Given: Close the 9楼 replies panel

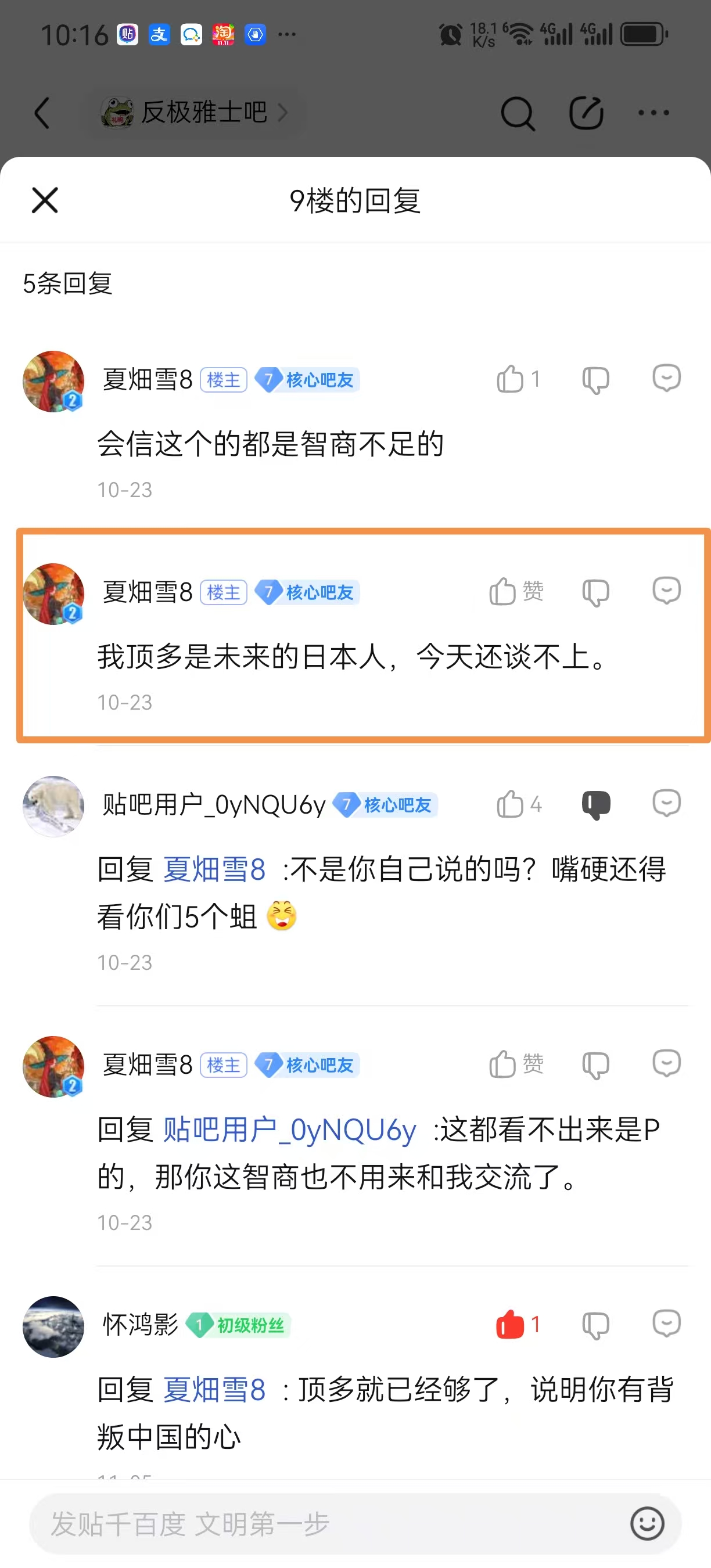Looking at the screenshot, I should pyautogui.click(x=44, y=200).
